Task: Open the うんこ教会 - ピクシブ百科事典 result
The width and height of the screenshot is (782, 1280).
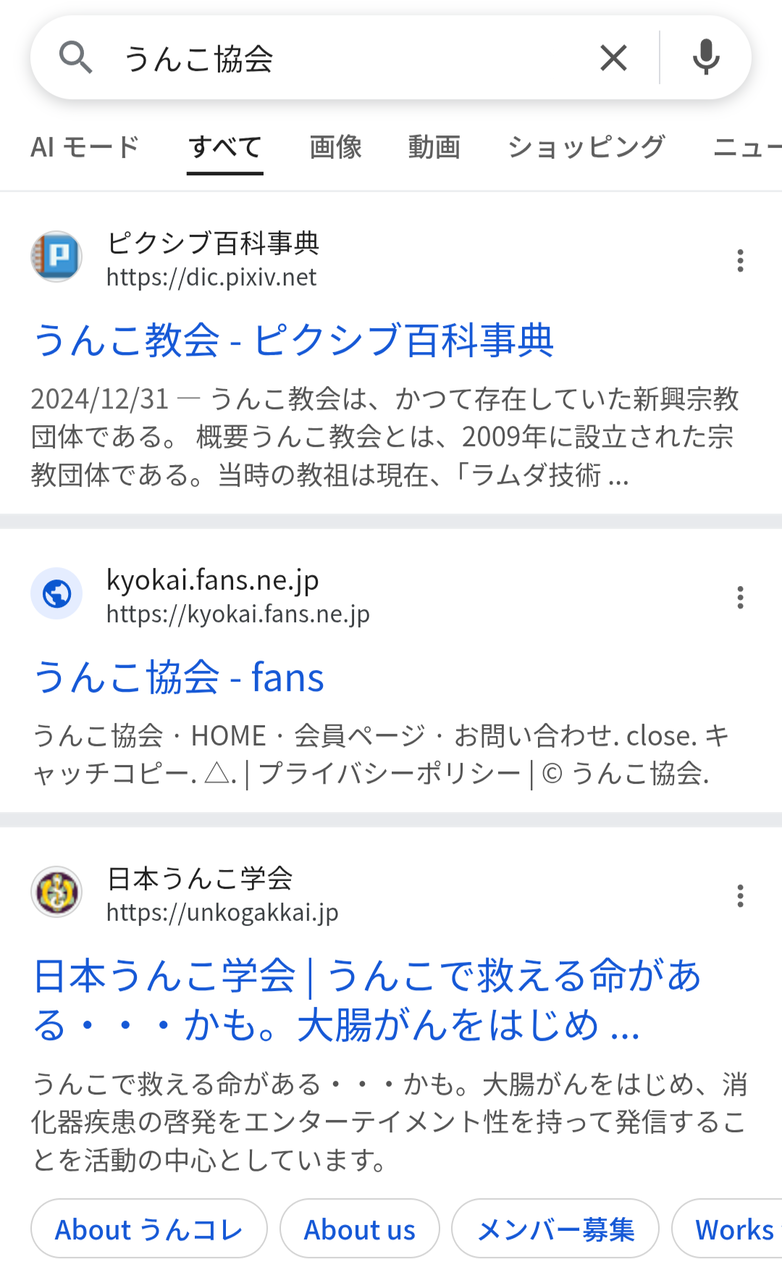Action: coord(293,341)
